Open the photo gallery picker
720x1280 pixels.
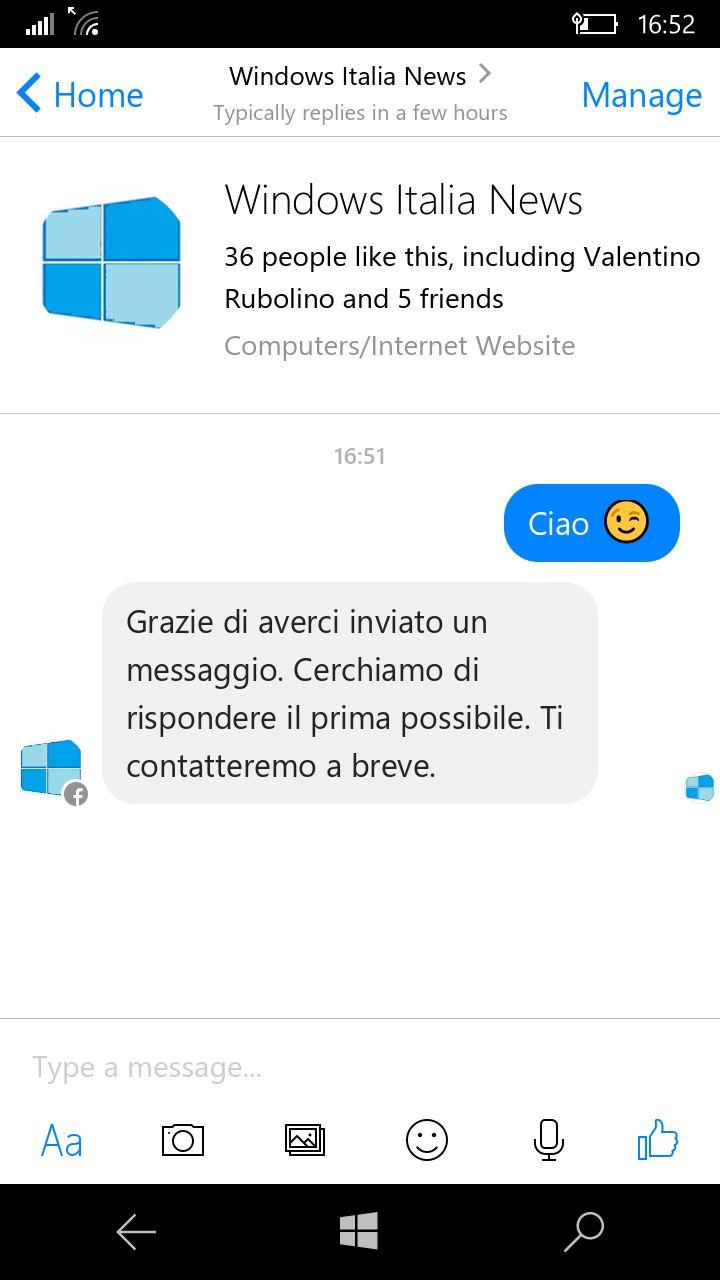305,1140
